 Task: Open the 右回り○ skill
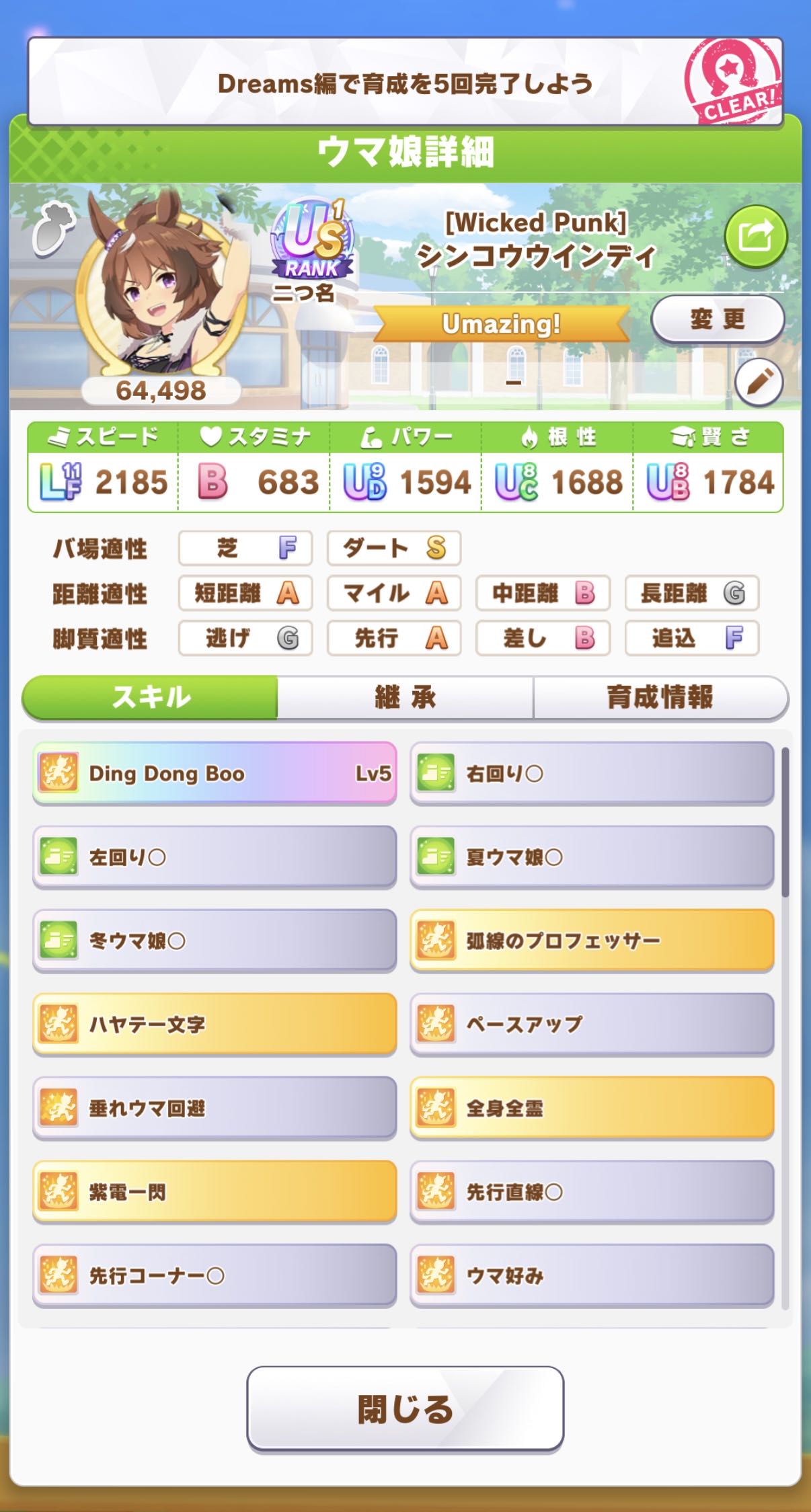592,773
